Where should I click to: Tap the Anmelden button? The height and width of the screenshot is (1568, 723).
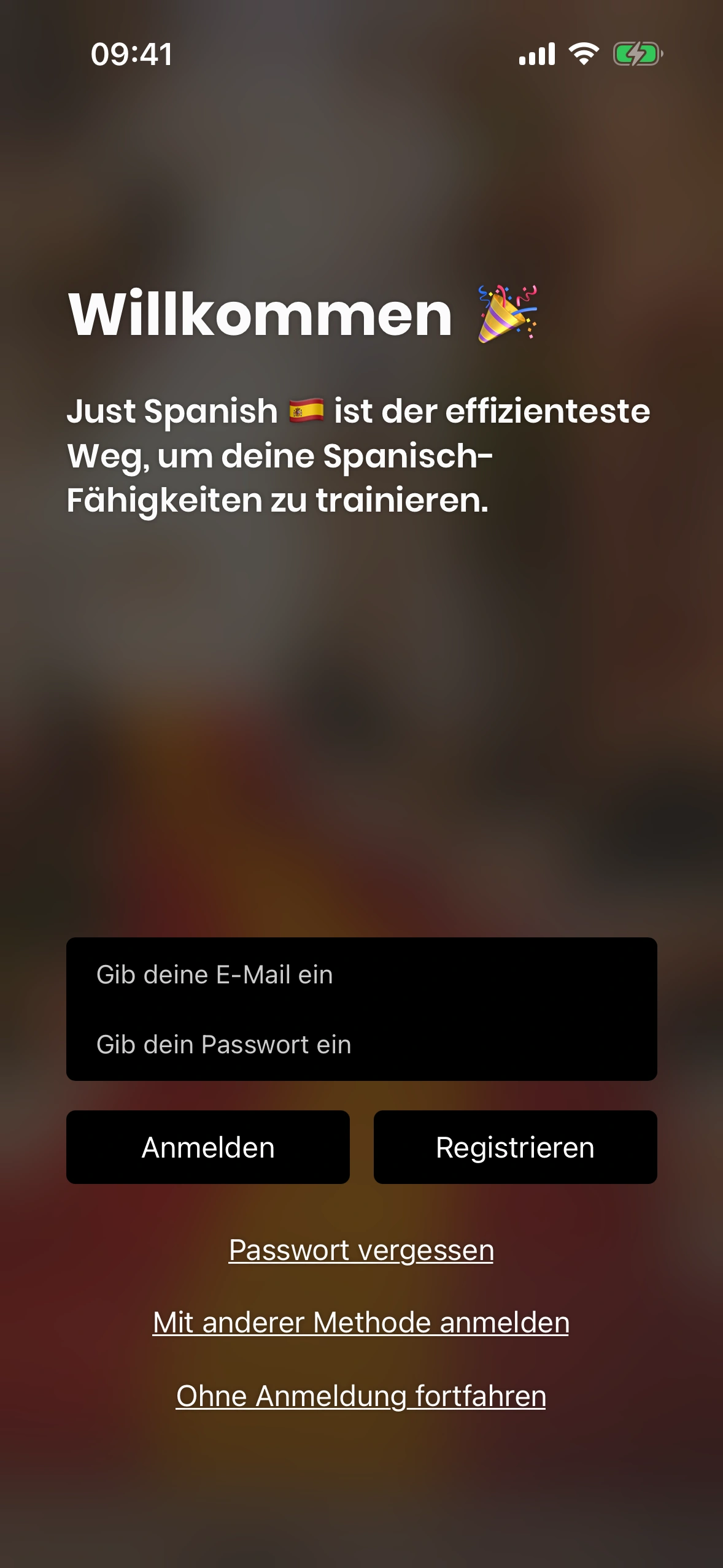[x=207, y=1147]
